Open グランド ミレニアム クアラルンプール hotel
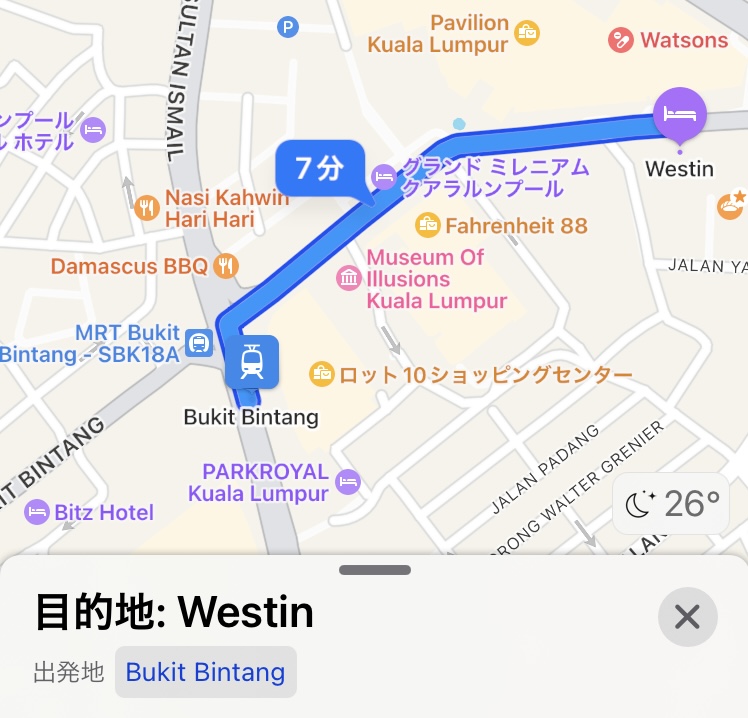Viewport: 748px width, 718px height. pyautogui.click(x=384, y=177)
